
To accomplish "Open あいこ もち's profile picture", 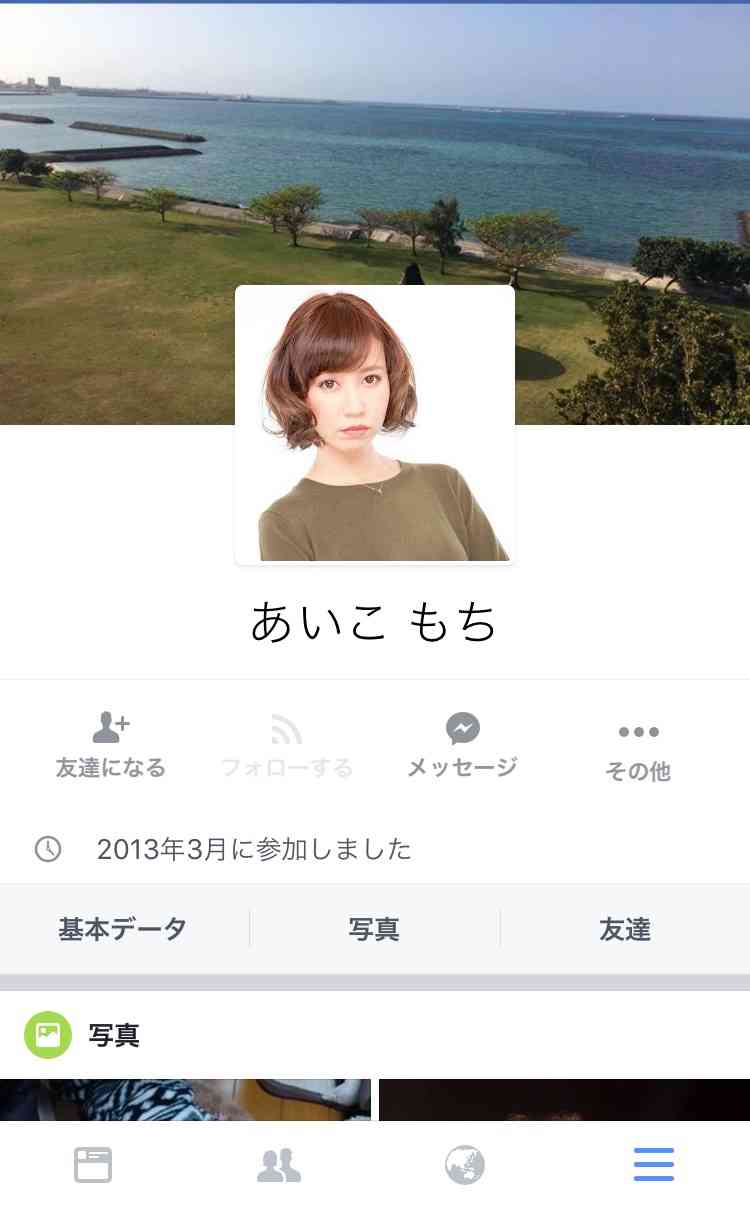I will [x=374, y=424].
